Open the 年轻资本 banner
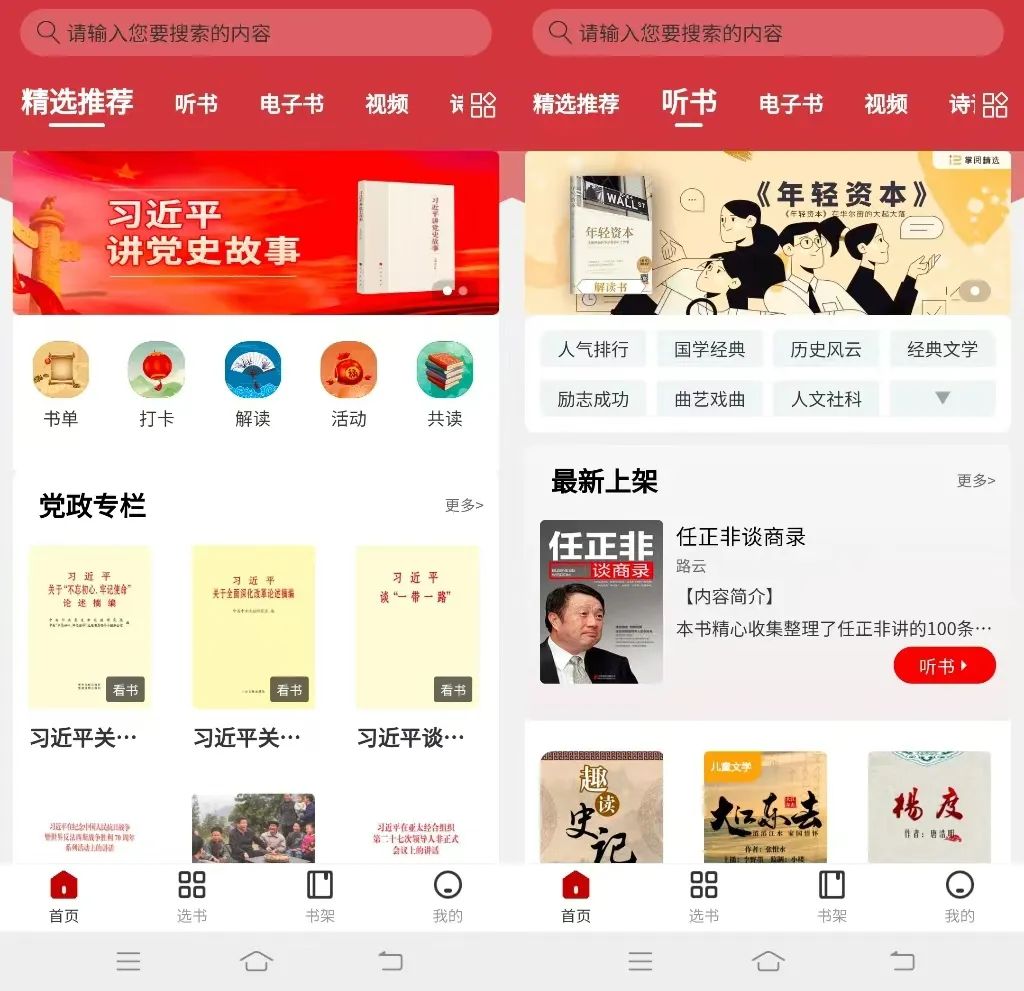Image resolution: width=1024 pixels, height=991 pixels. (x=767, y=233)
